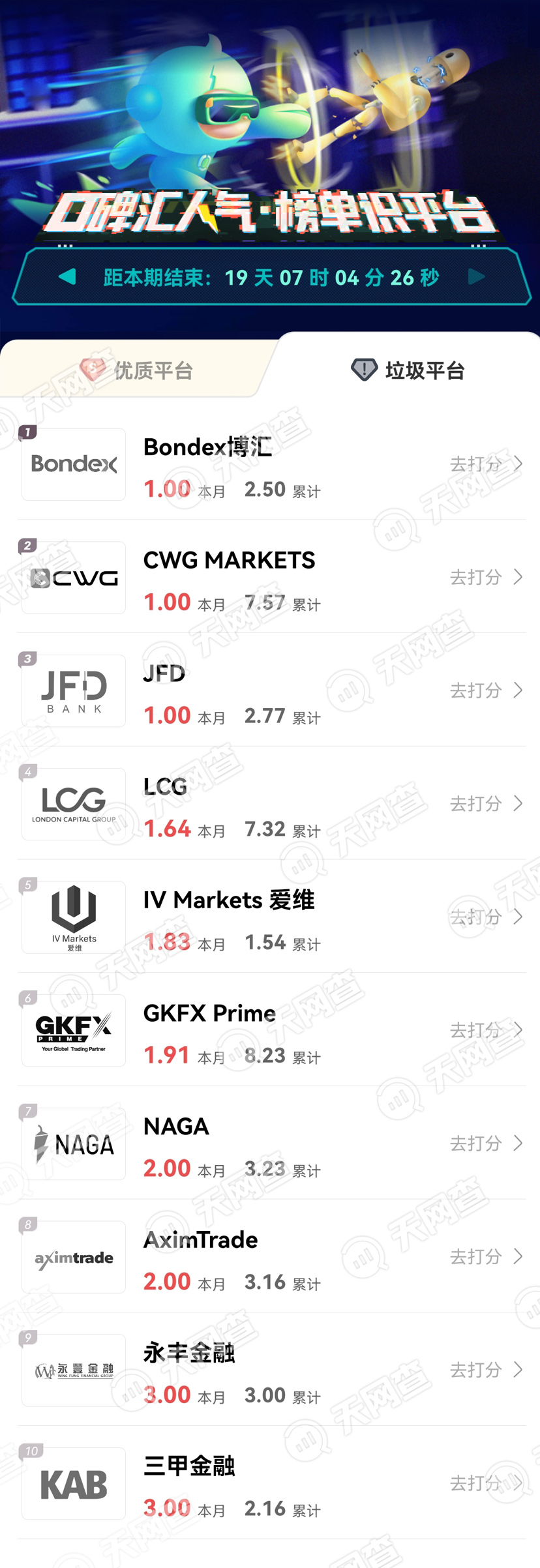Select the 垃圾平台 tab
The image size is (540, 1568).
click(408, 370)
